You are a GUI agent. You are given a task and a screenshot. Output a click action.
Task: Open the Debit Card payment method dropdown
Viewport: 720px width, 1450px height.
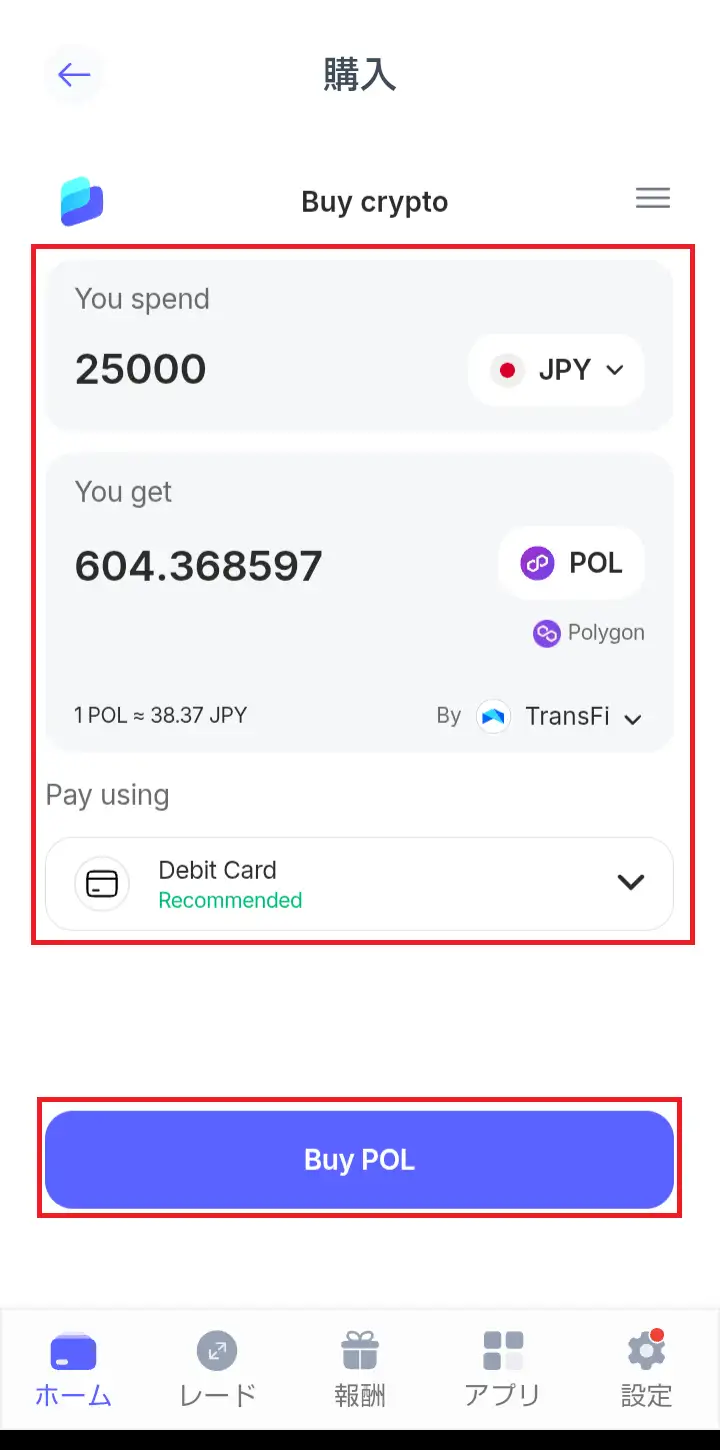359,884
